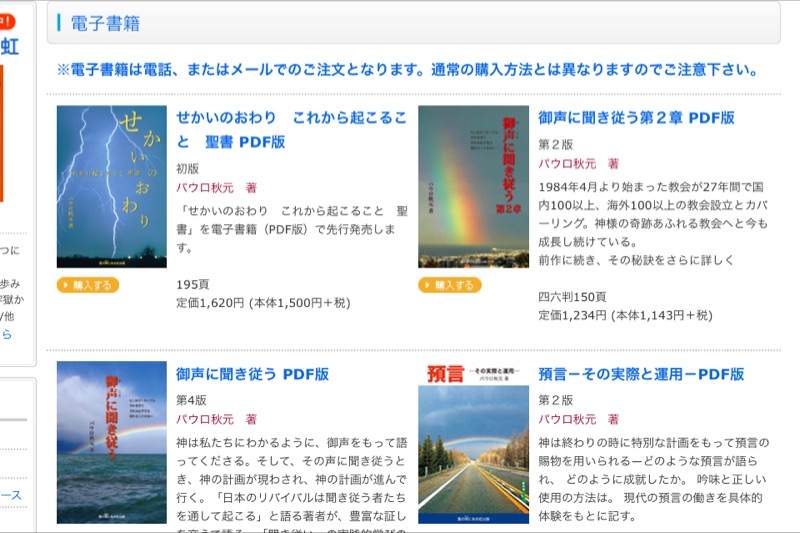The height and width of the screenshot is (533, 800).
Task: Open the せかいのおわり lightning book cover
Action: click(112, 186)
